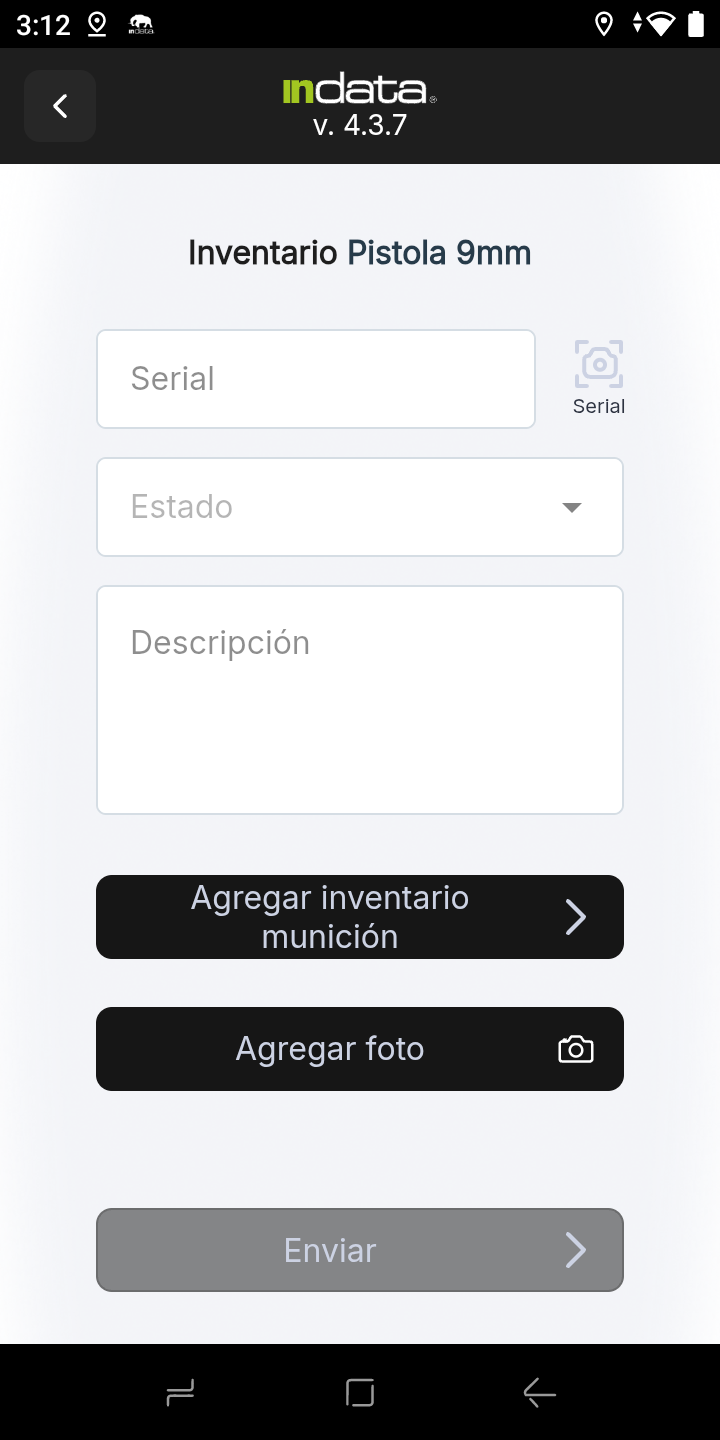The image size is (720, 1440).
Task: Tap into the Descripción text area
Action: pos(360,700)
